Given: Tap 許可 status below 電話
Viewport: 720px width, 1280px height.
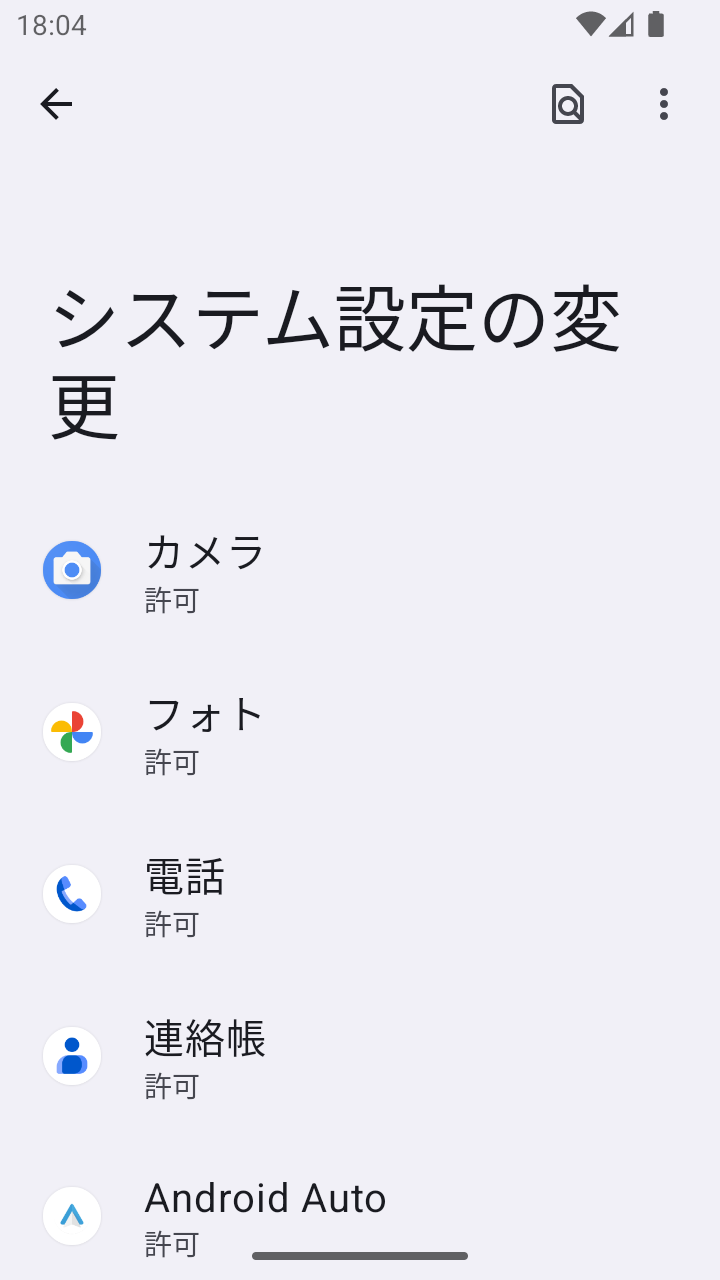Looking at the screenshot, I should click(171, 925).
